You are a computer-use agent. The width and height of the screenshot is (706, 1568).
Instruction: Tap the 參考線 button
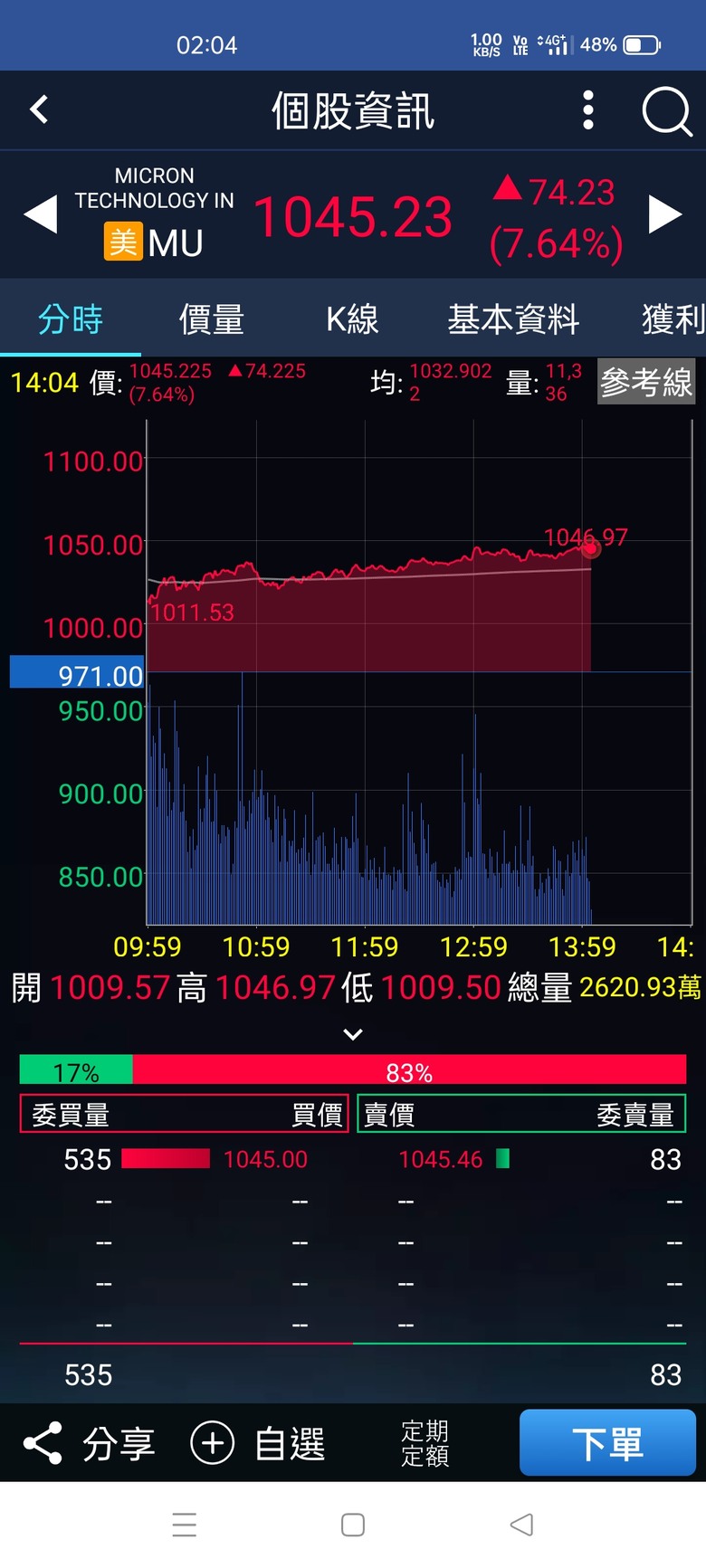(646, 382)
